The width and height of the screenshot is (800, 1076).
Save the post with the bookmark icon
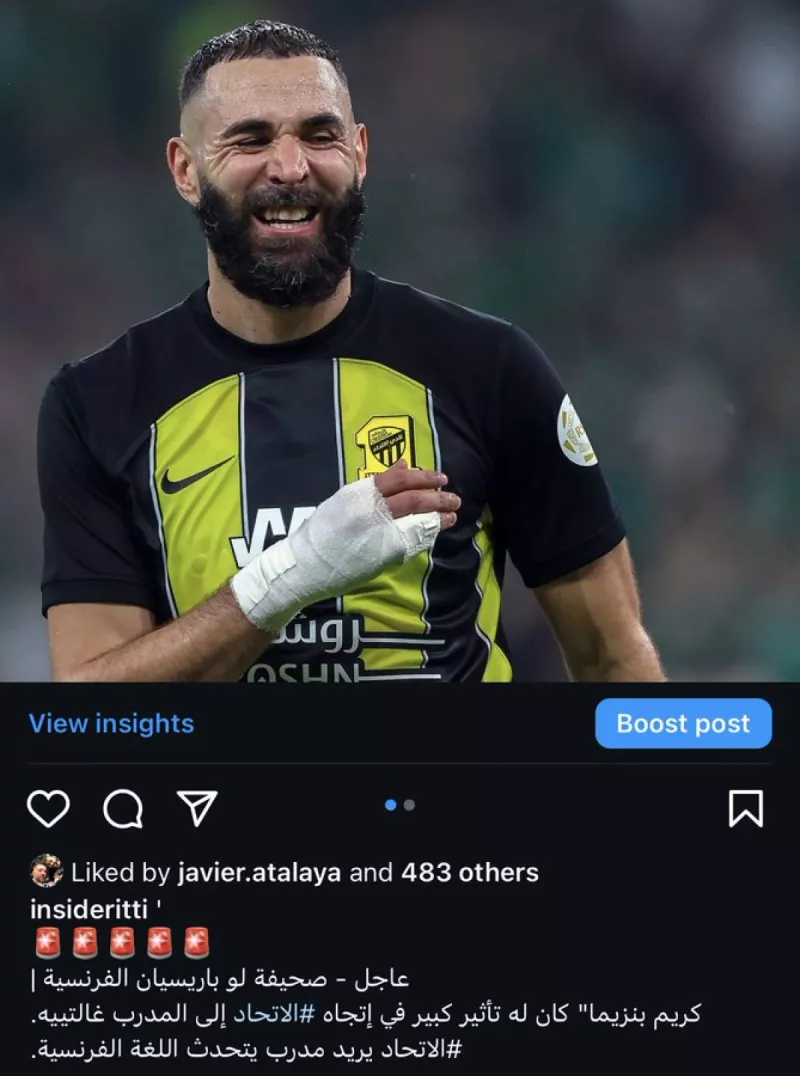(x=745, y=805)
